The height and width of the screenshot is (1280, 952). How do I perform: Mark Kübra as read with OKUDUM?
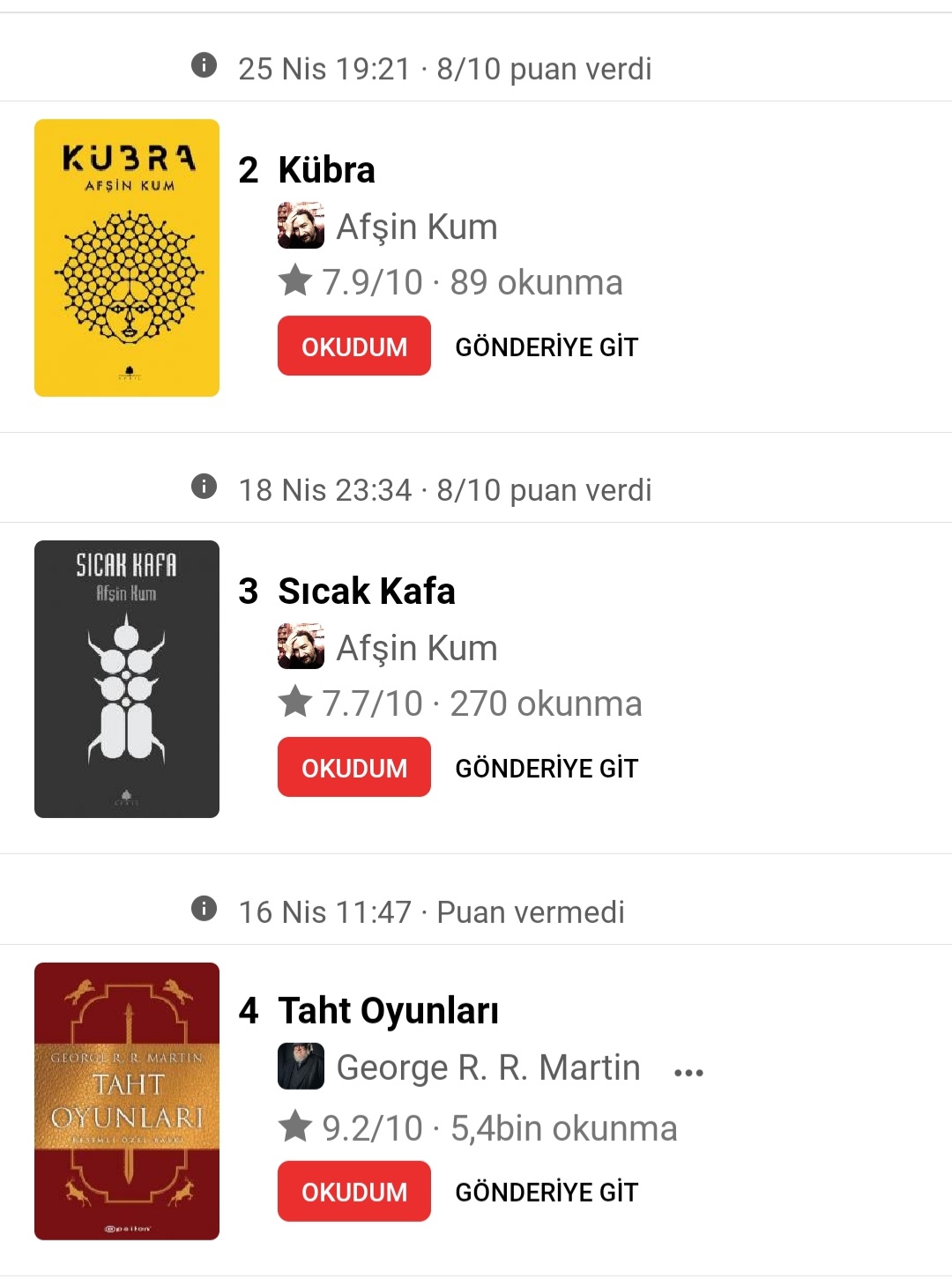point(353,346)
